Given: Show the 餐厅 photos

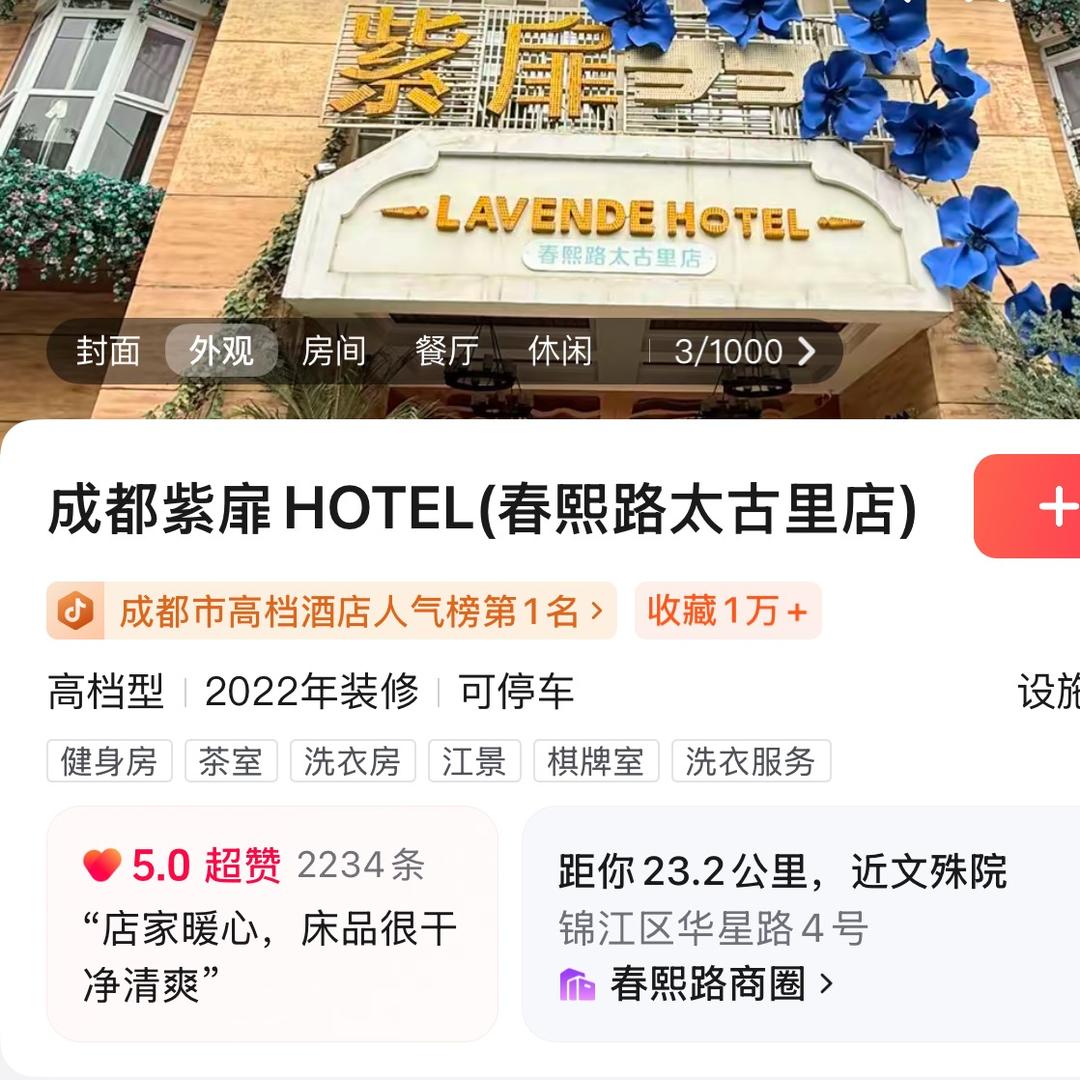Looking at the screenshot, I should click(x=447, y=351).
